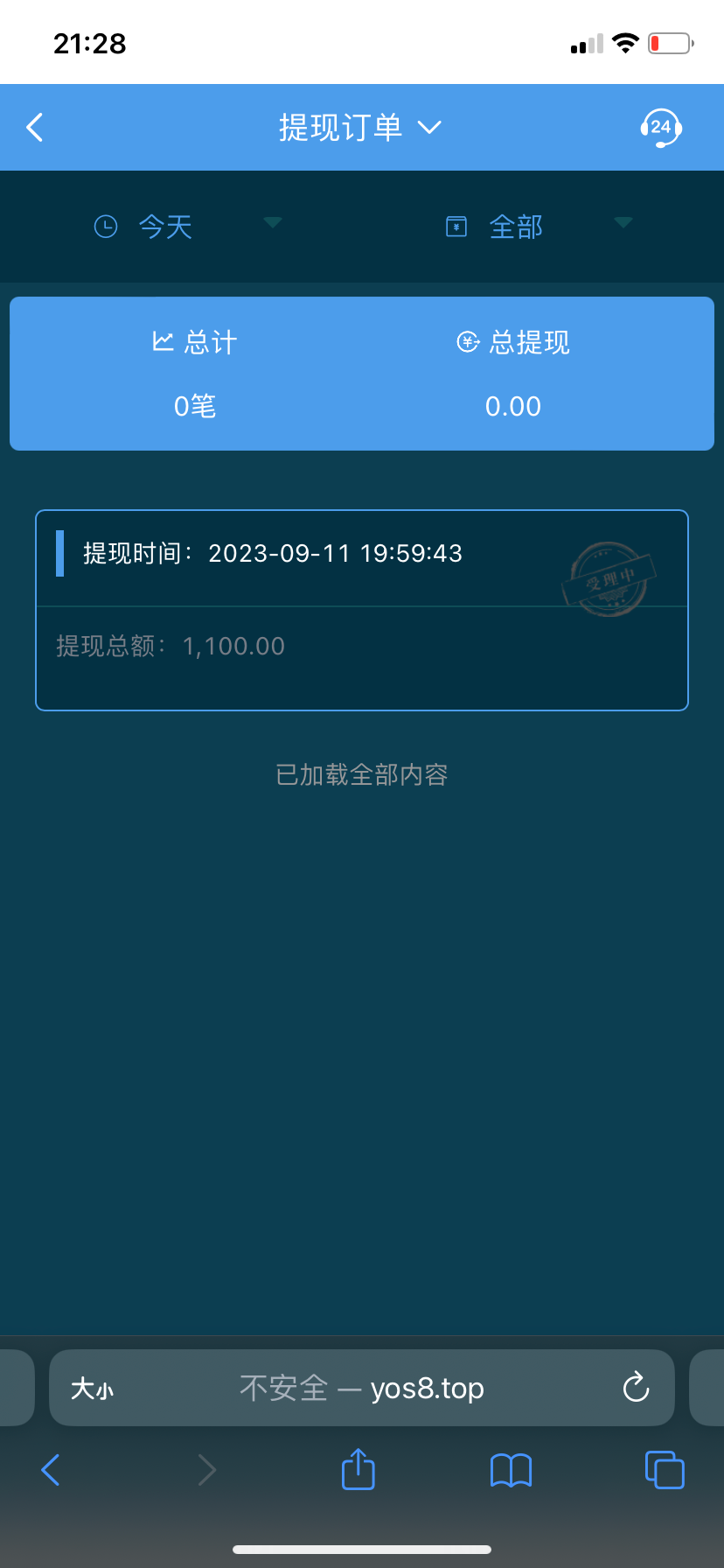This screenshot has height=1568, width=724.
Task: Click the clock icon beside 今天
Action: (x=105, y=226)
